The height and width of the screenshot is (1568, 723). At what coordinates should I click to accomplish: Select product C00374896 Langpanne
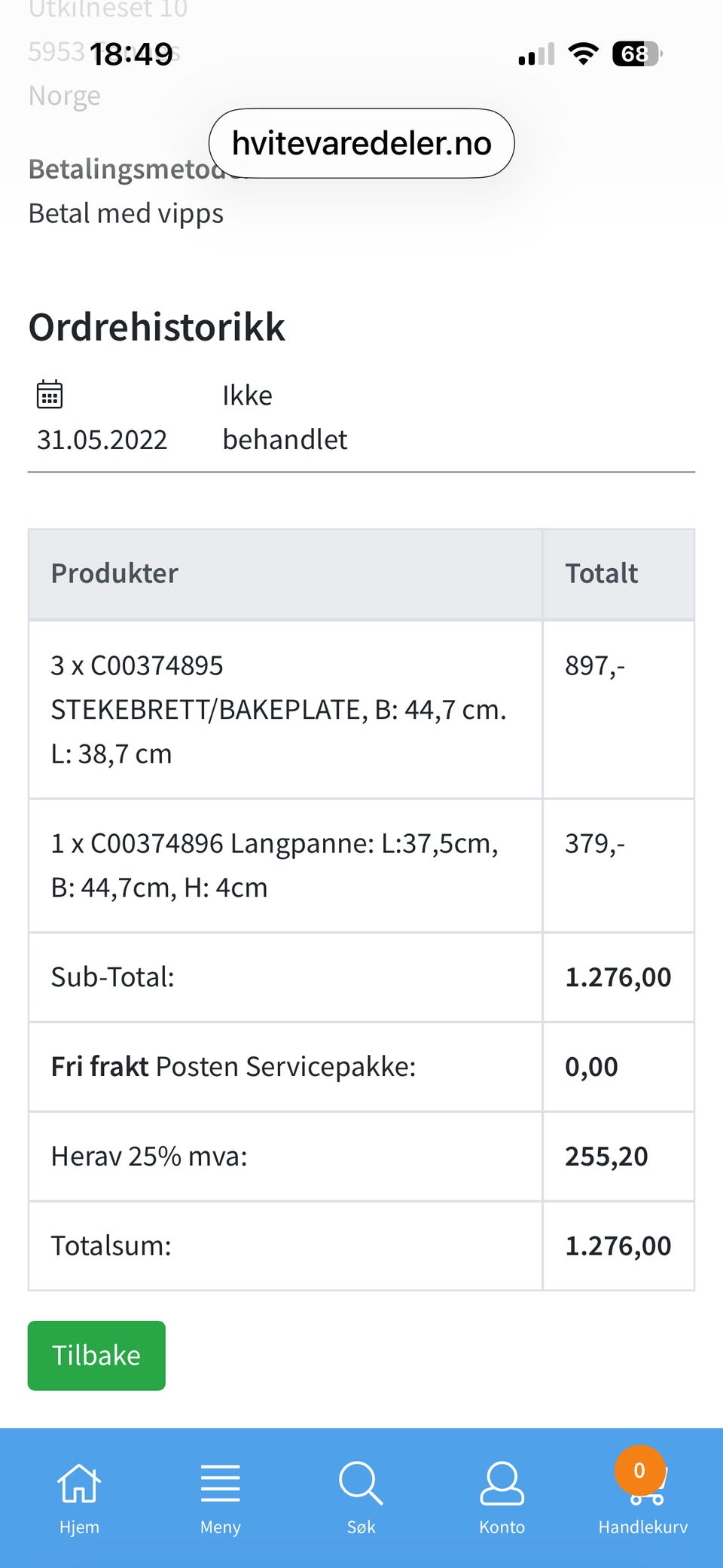(275, 865)
